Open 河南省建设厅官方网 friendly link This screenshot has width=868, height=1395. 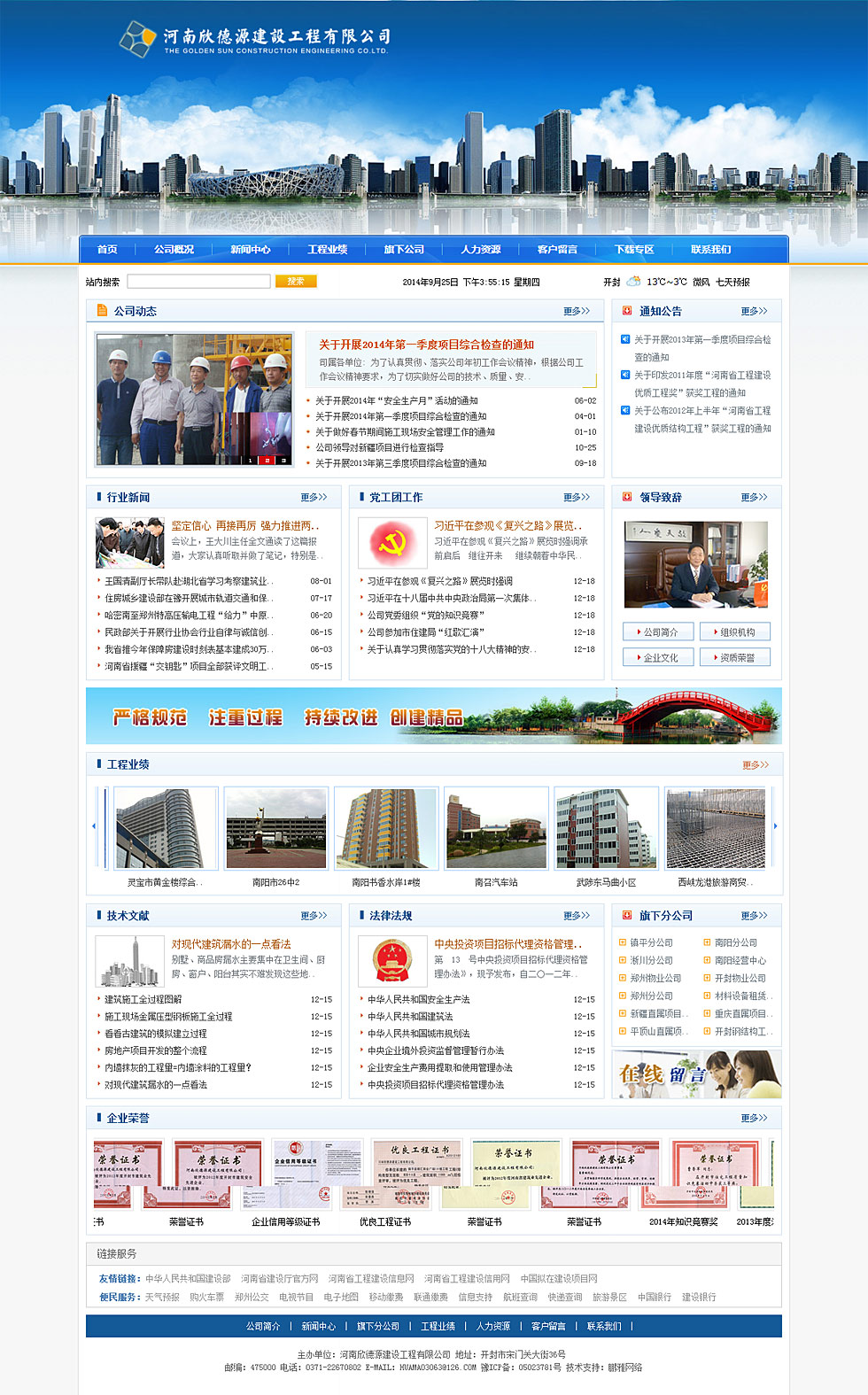279,1279
